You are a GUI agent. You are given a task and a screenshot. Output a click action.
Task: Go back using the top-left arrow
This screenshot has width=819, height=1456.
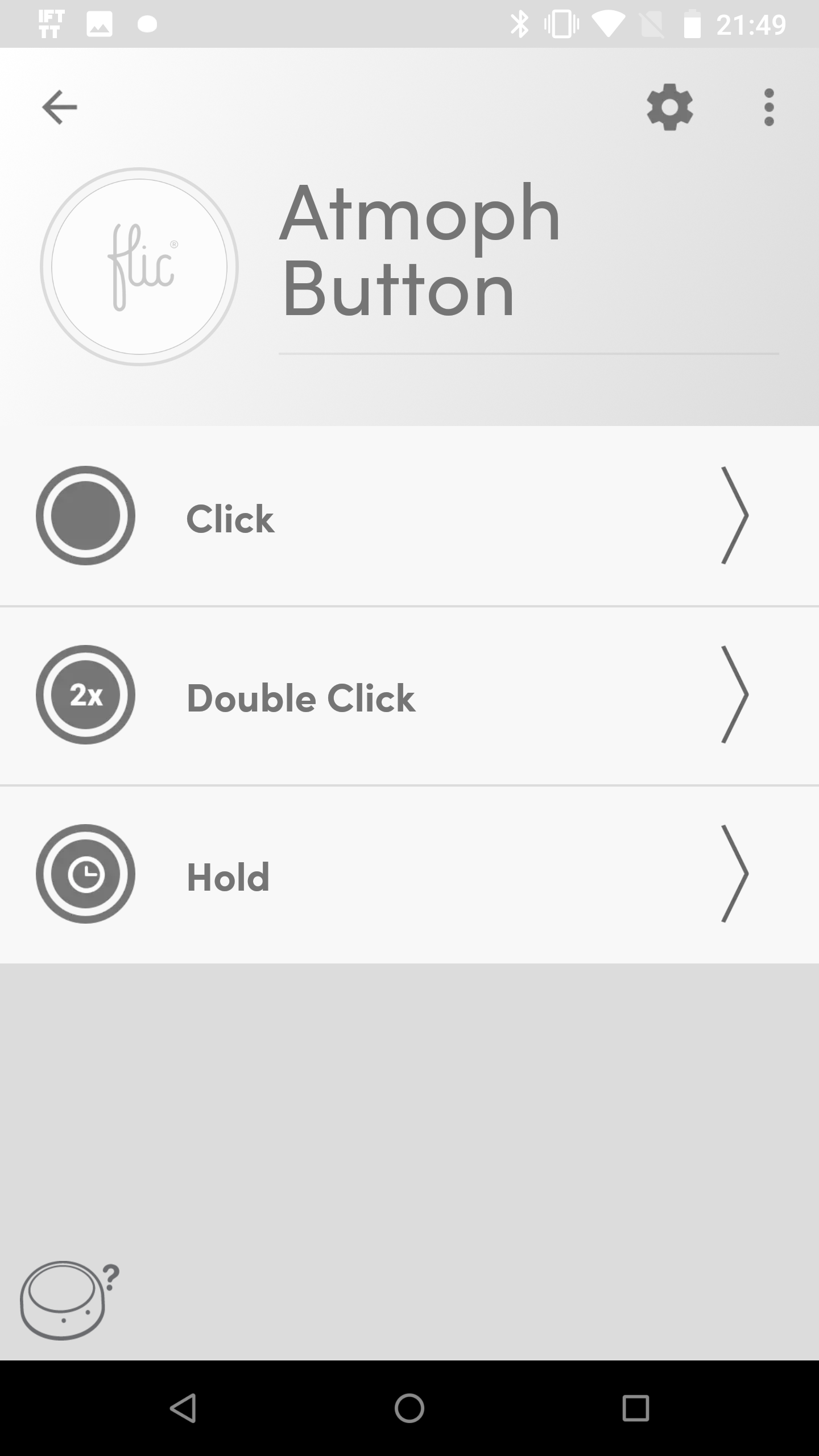pos(59,107)
